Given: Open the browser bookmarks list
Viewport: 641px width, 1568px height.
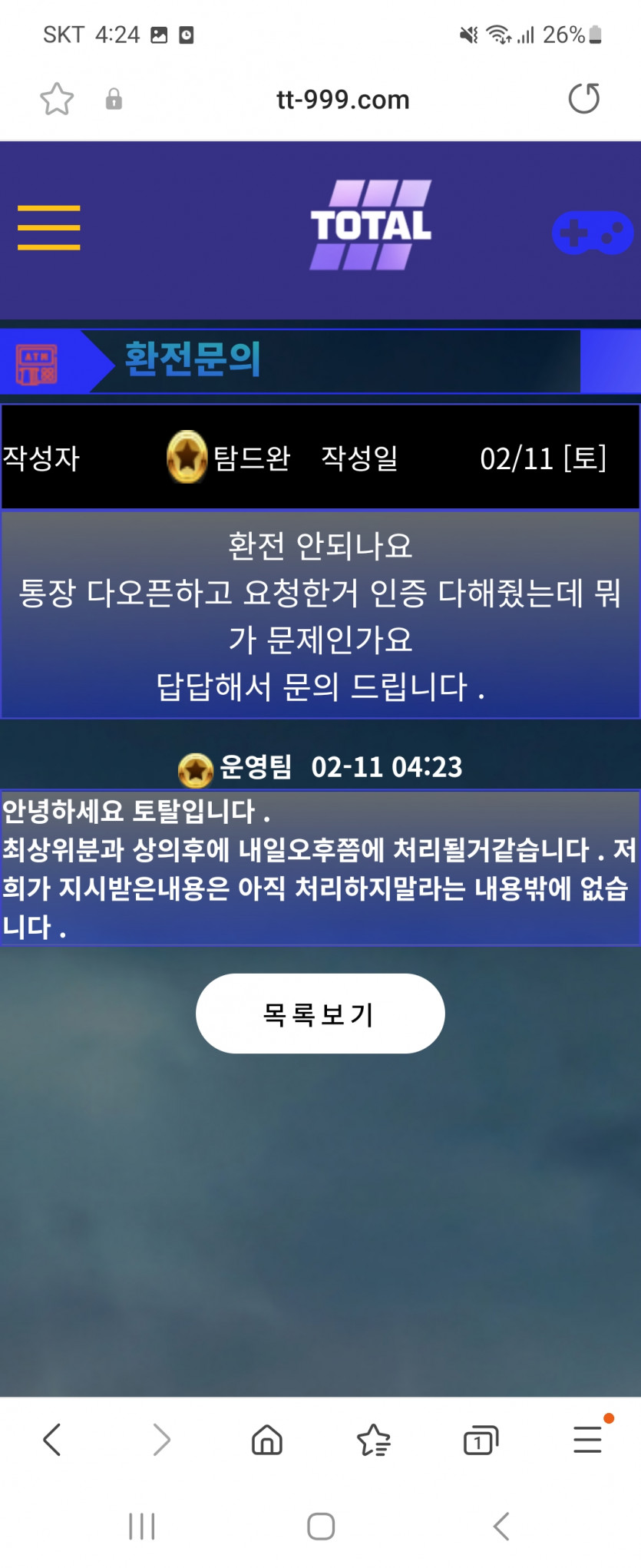Looking at the screenshot, I should [x=374, y=1440].
